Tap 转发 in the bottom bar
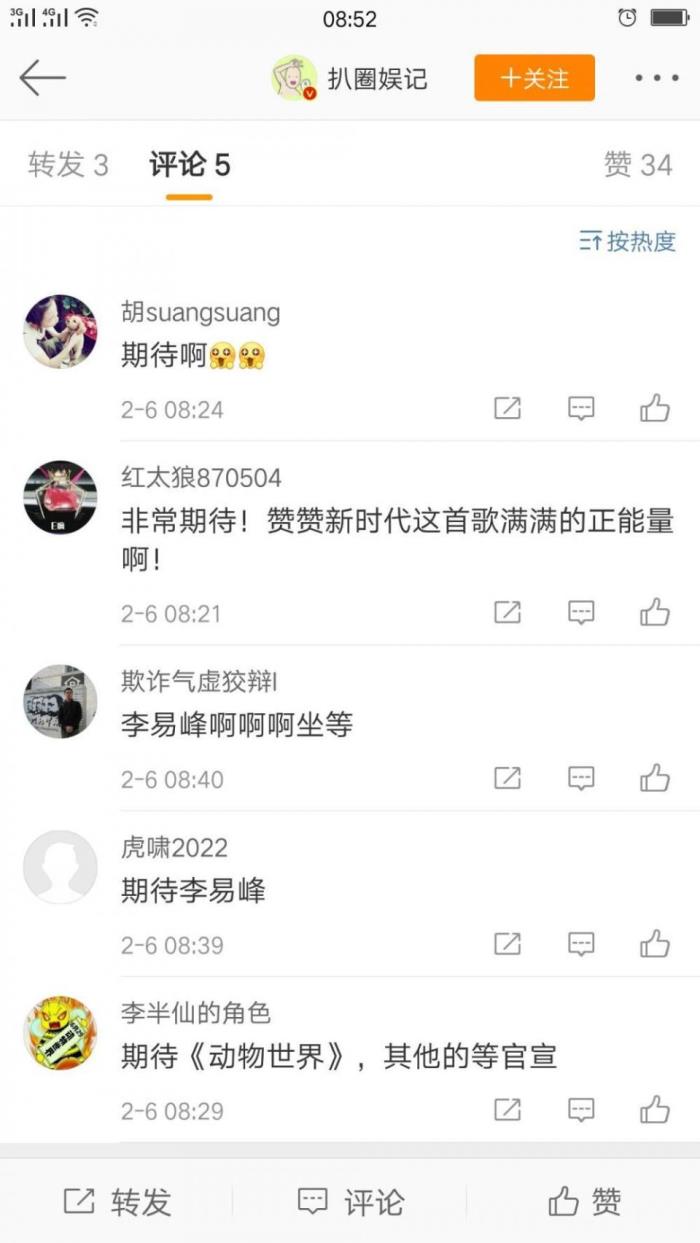 (118, 1201)
